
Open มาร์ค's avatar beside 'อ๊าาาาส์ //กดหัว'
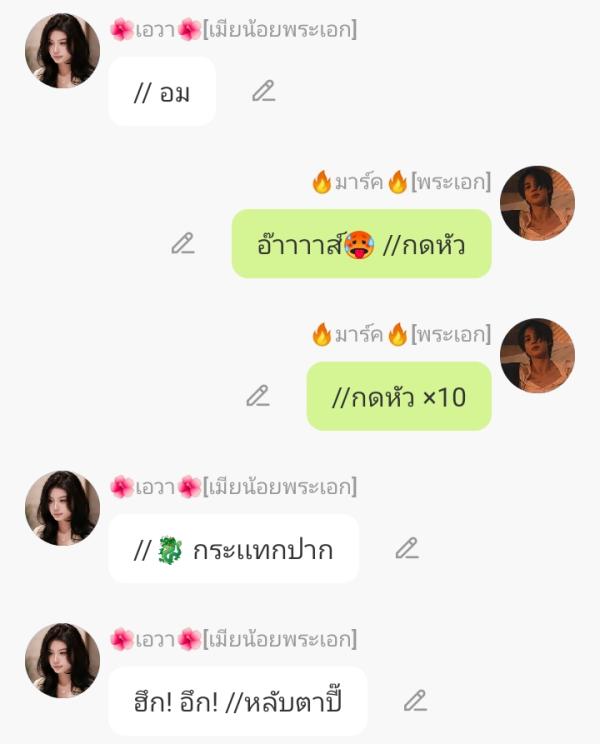(x=537, y=203)
